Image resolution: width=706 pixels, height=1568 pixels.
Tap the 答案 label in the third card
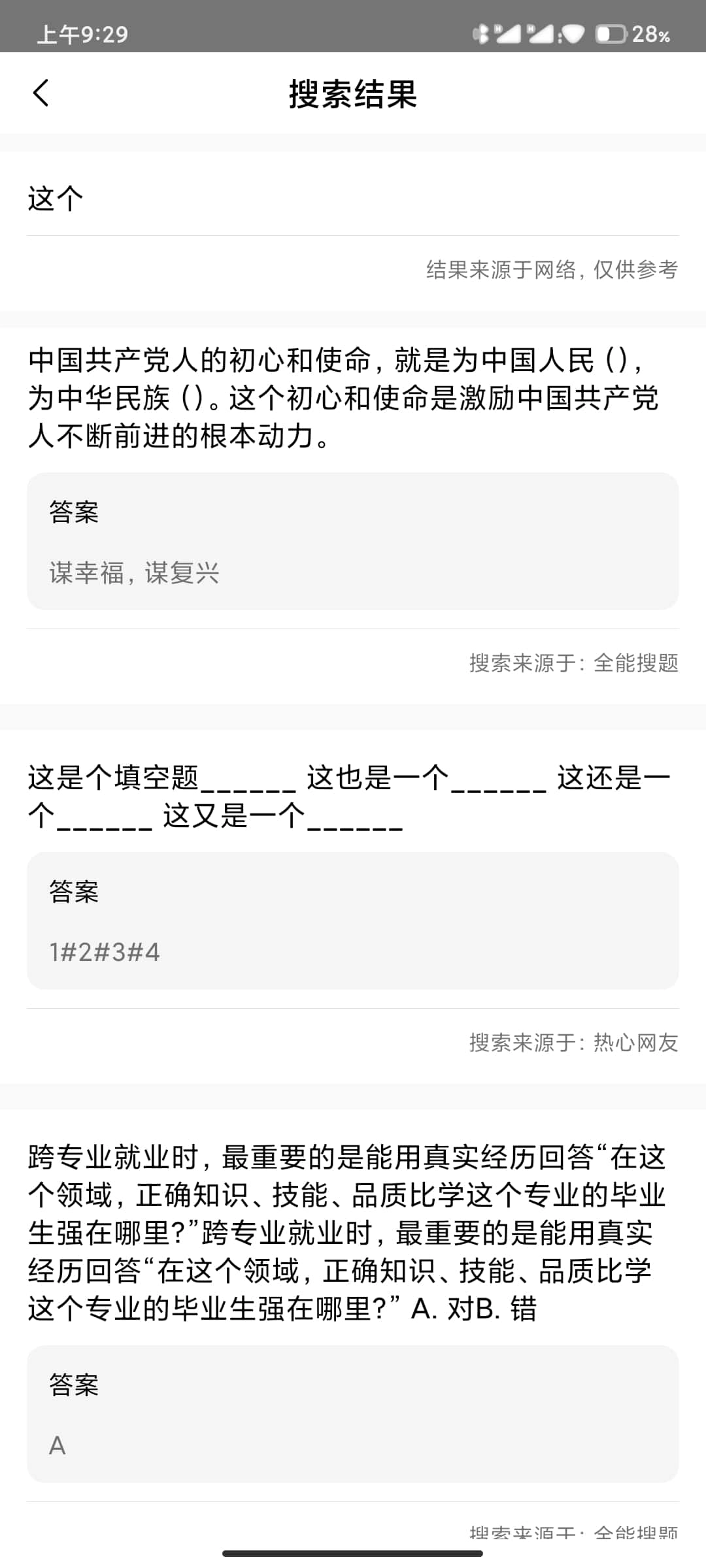coord(74,1384)
